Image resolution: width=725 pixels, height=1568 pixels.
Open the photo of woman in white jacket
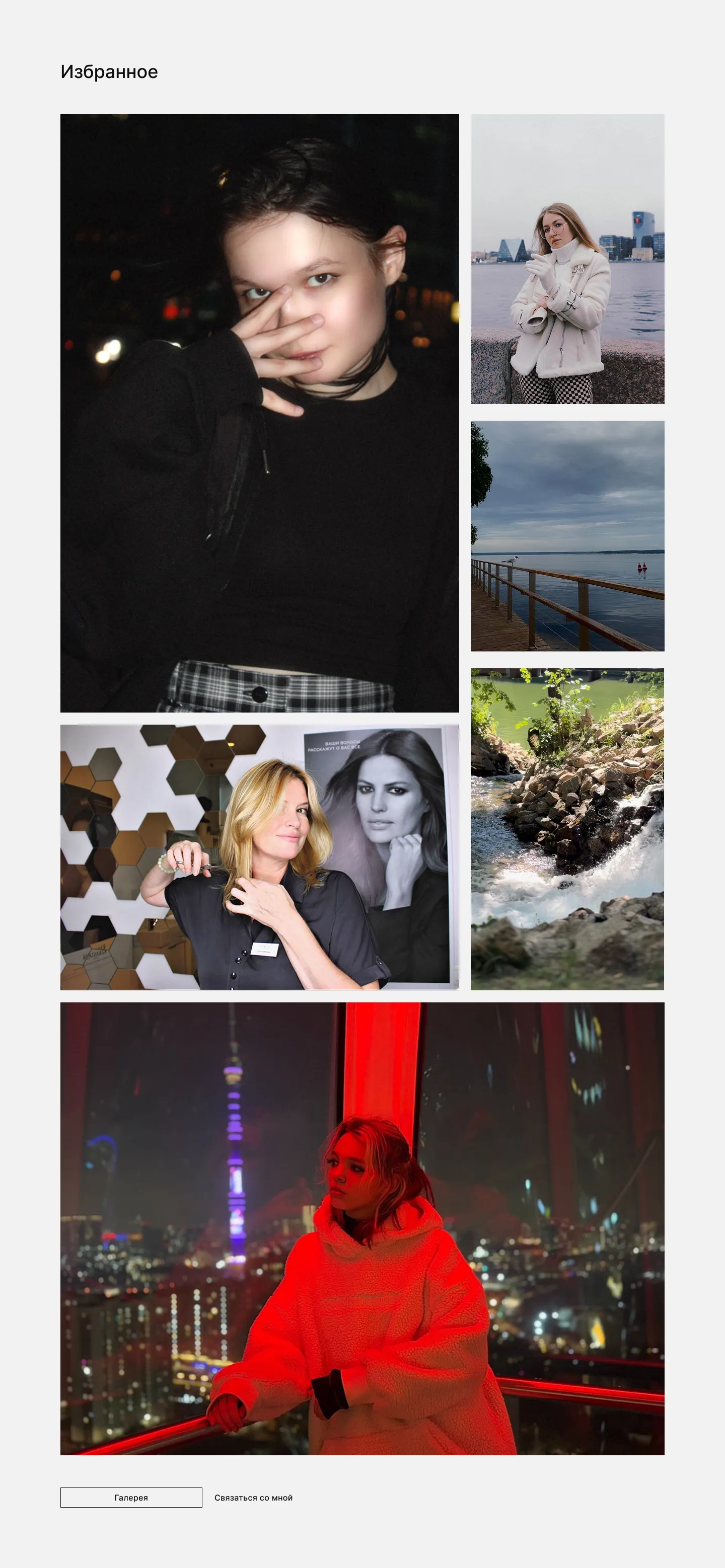[567, 259]
